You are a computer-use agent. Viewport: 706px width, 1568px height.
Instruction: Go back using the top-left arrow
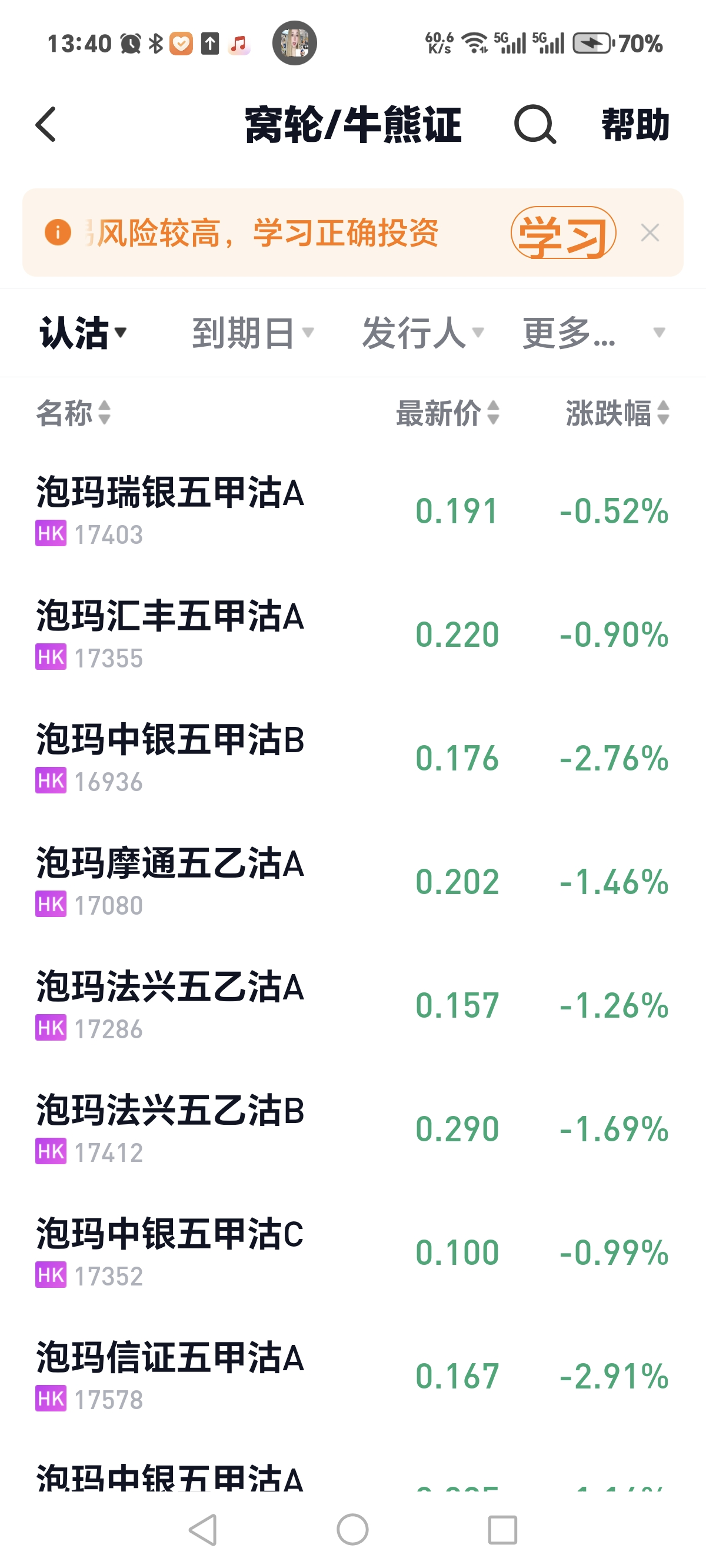pyautogui.click(x=46, y=124)
